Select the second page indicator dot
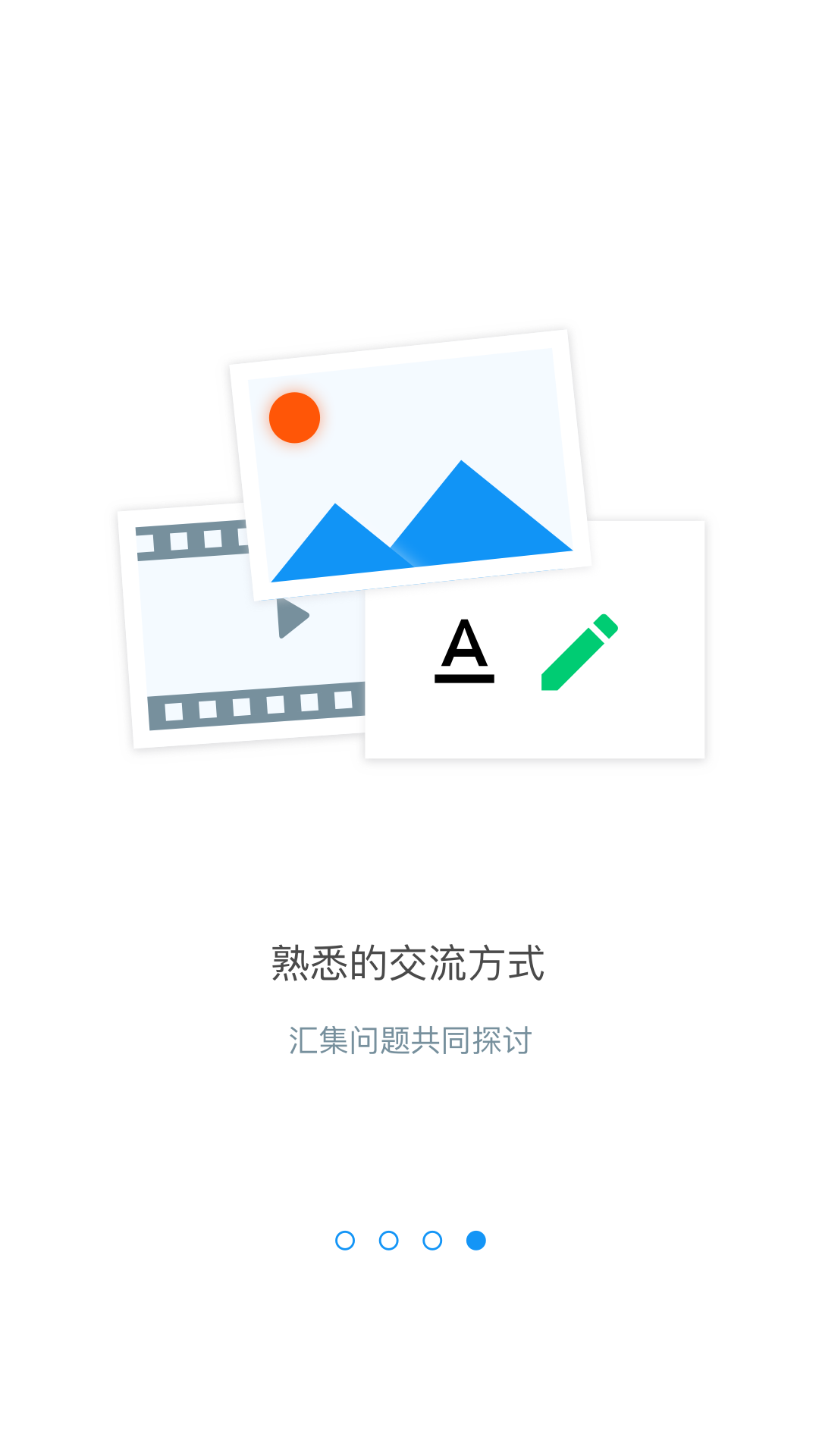Image resolution: width=819 pixels, height=1456 pixels. (x=389, y=1241)
